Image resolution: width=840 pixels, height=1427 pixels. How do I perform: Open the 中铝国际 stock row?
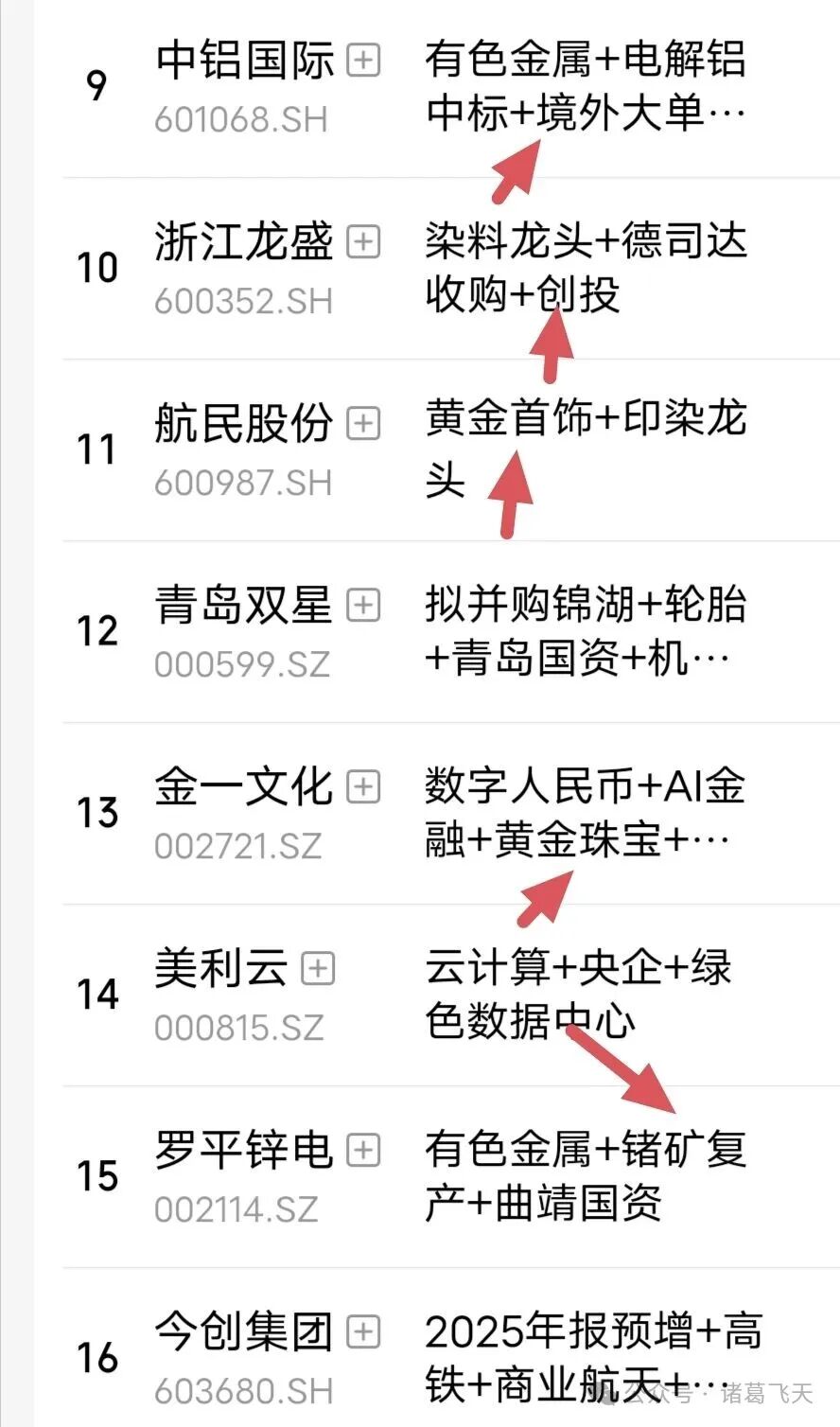point(244,61)
